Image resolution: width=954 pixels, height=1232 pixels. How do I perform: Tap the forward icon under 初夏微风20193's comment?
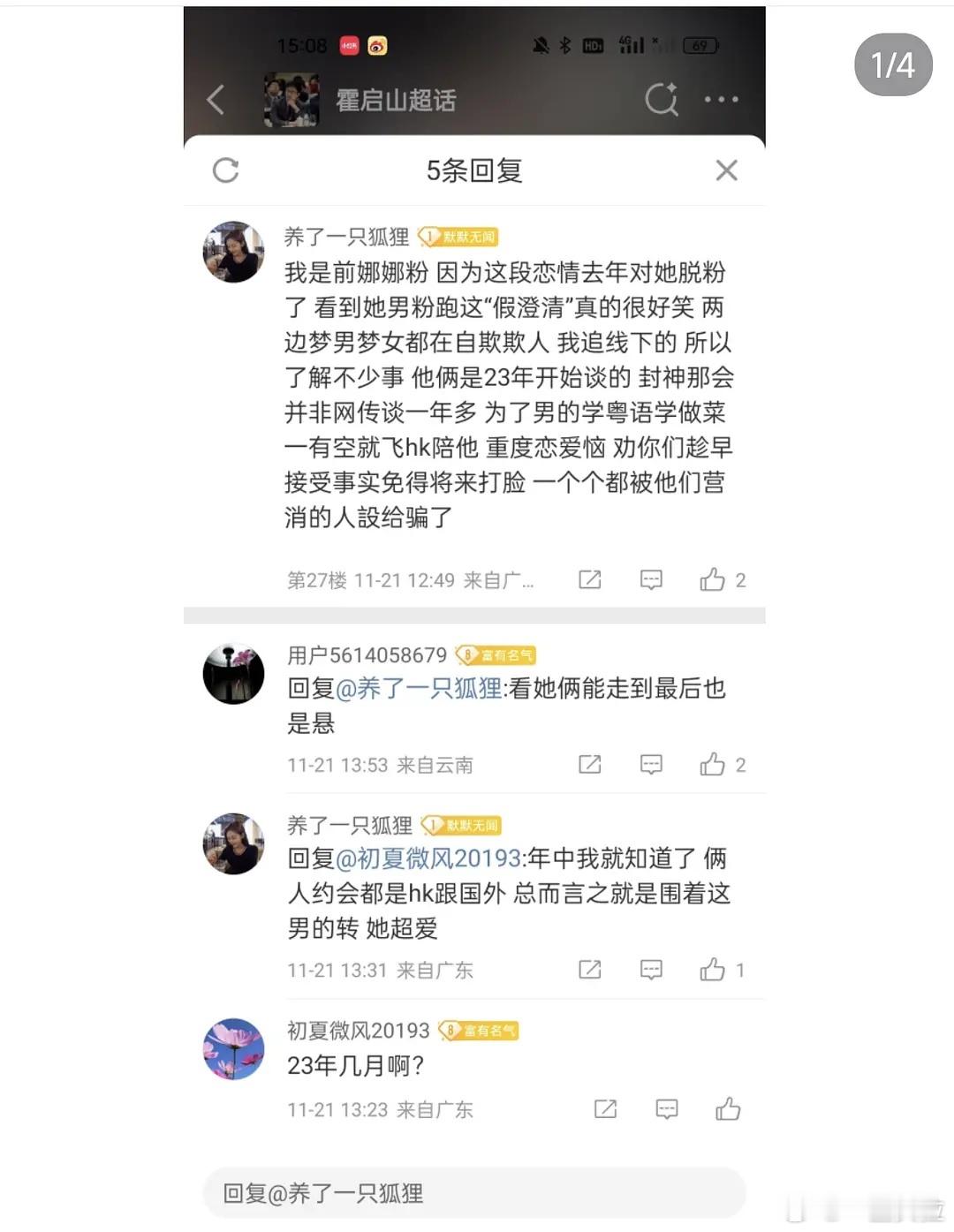coord(604,1108)
